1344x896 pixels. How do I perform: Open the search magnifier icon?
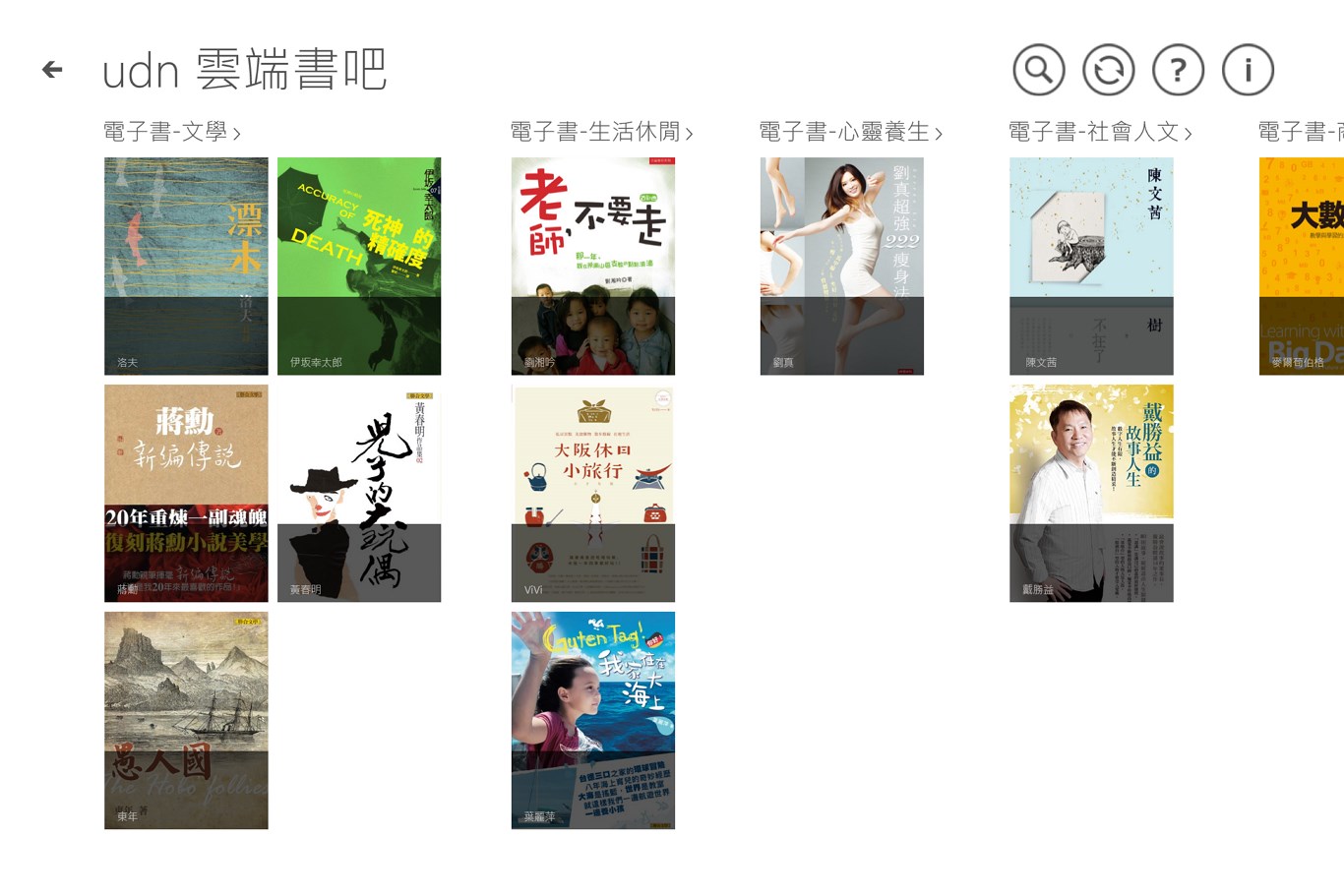click(x=1039, y=70)
